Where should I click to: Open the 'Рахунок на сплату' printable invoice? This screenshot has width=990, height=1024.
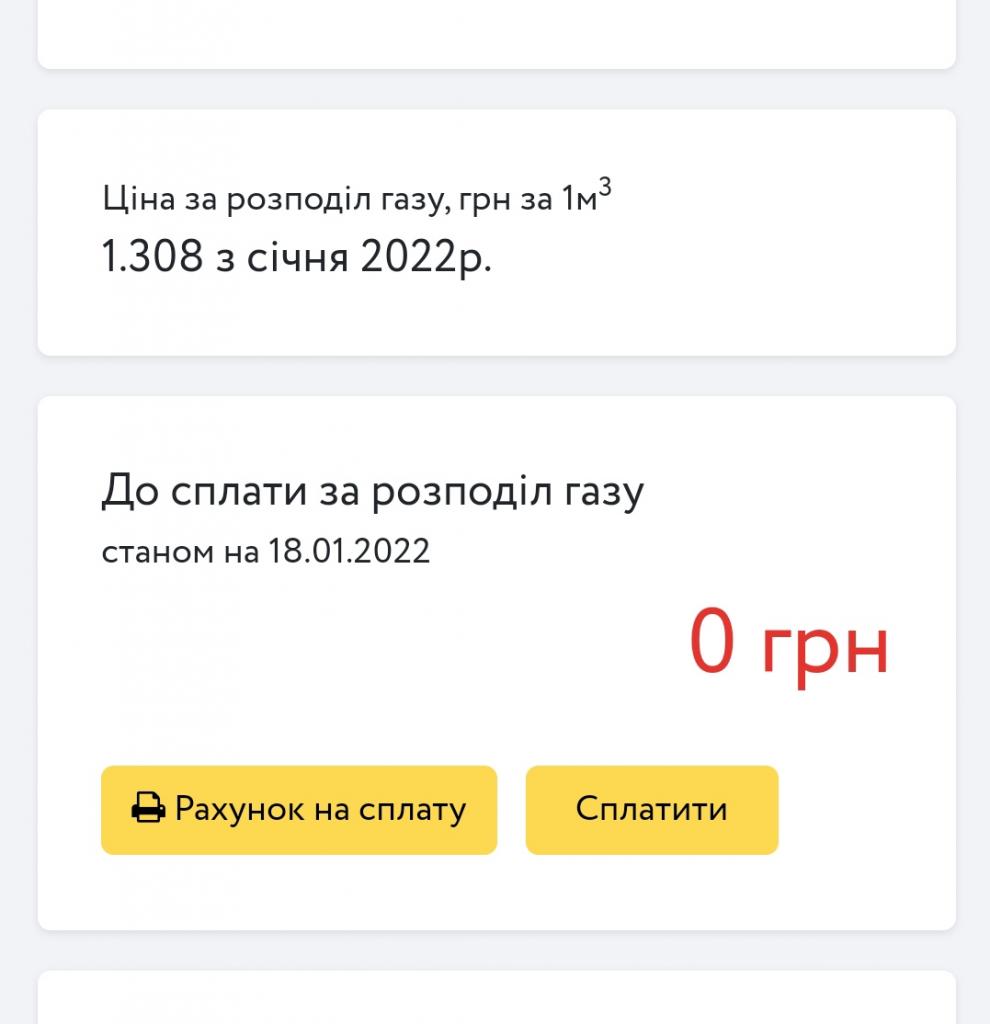[x=299, y=810]
